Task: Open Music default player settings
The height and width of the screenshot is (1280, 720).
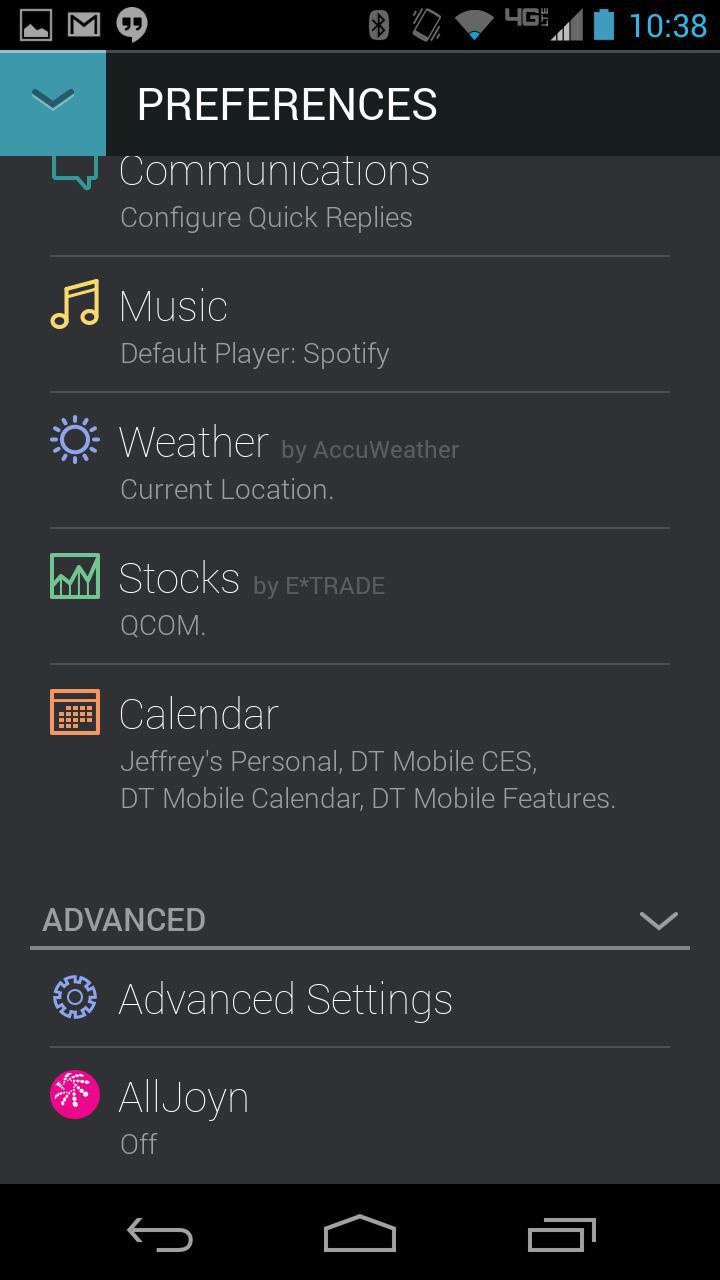Action: 360,325
